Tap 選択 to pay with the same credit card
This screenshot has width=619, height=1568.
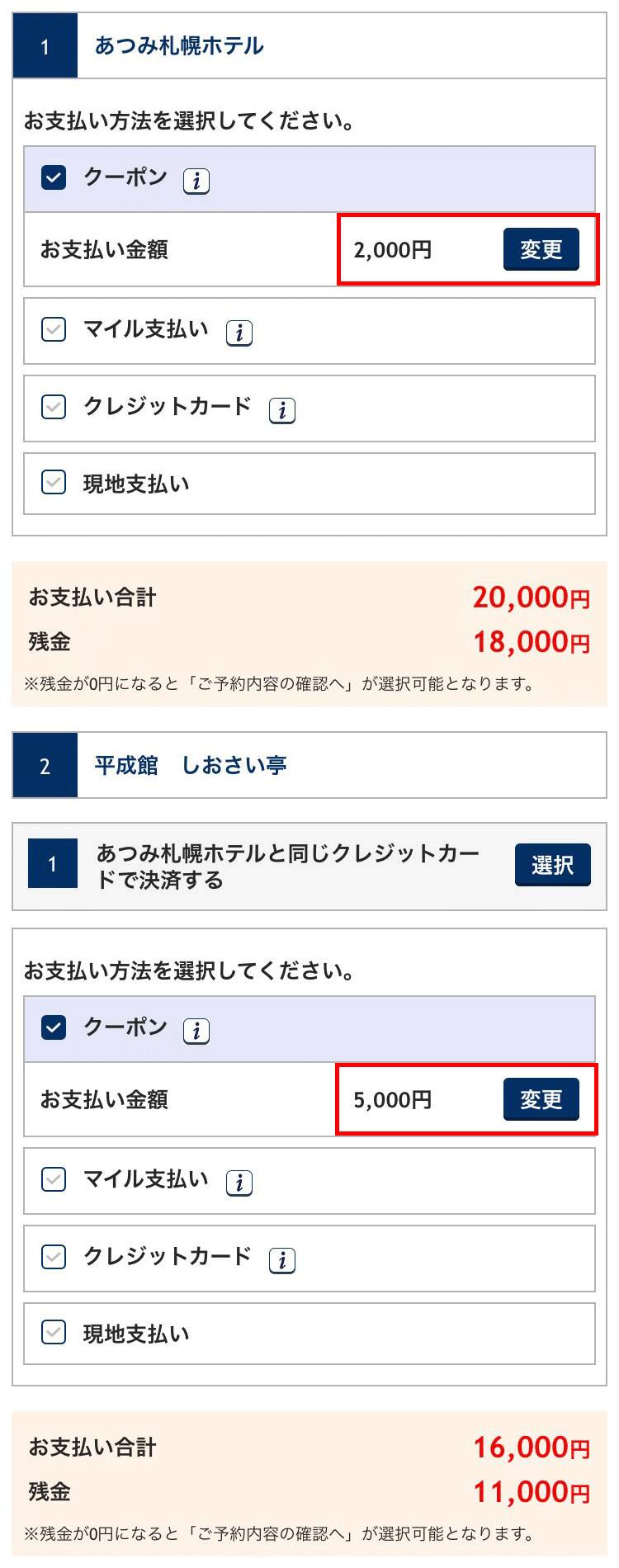[x=552, y=864]
